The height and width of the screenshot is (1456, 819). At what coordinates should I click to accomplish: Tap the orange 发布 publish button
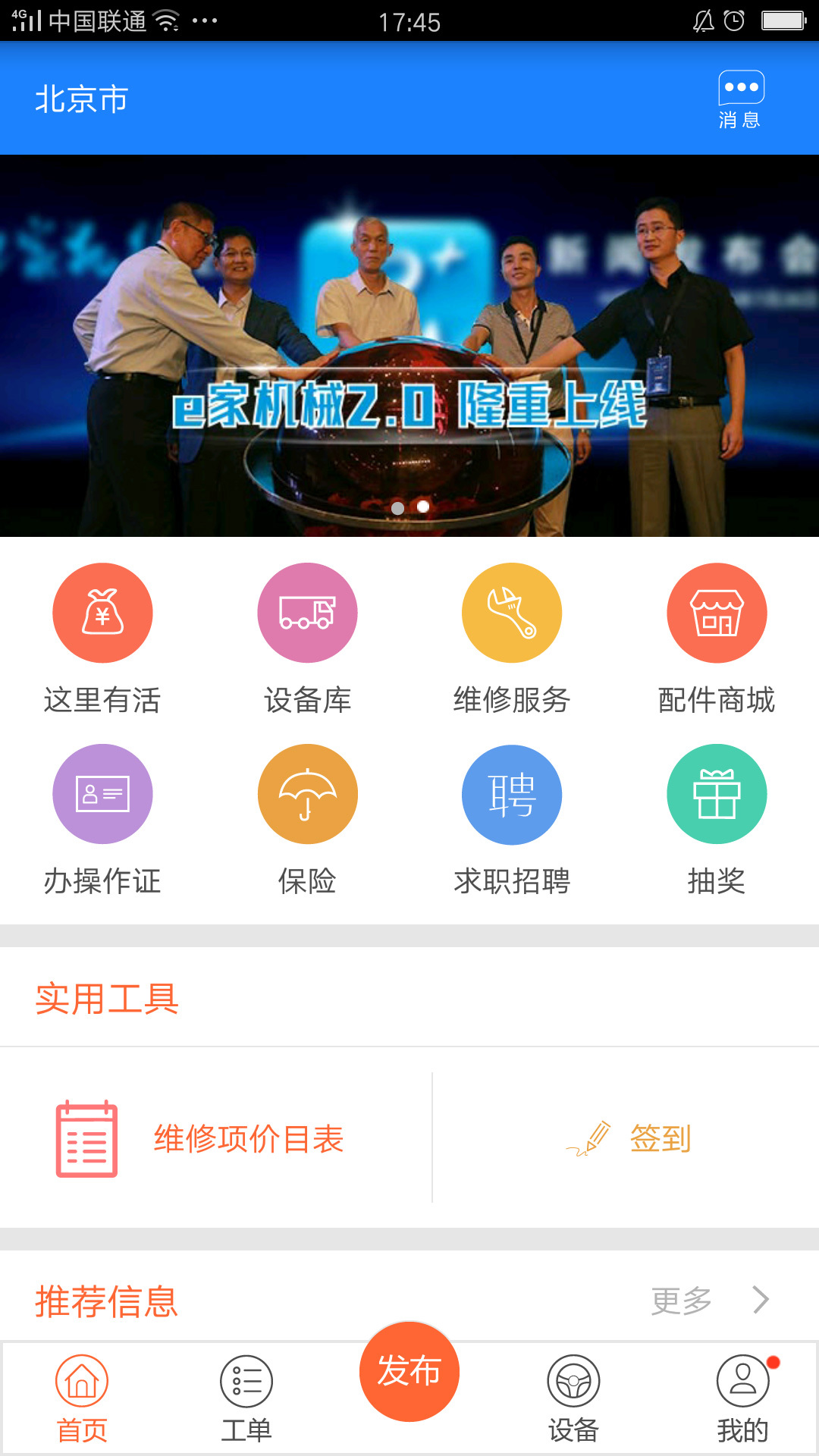point(409,1371)
